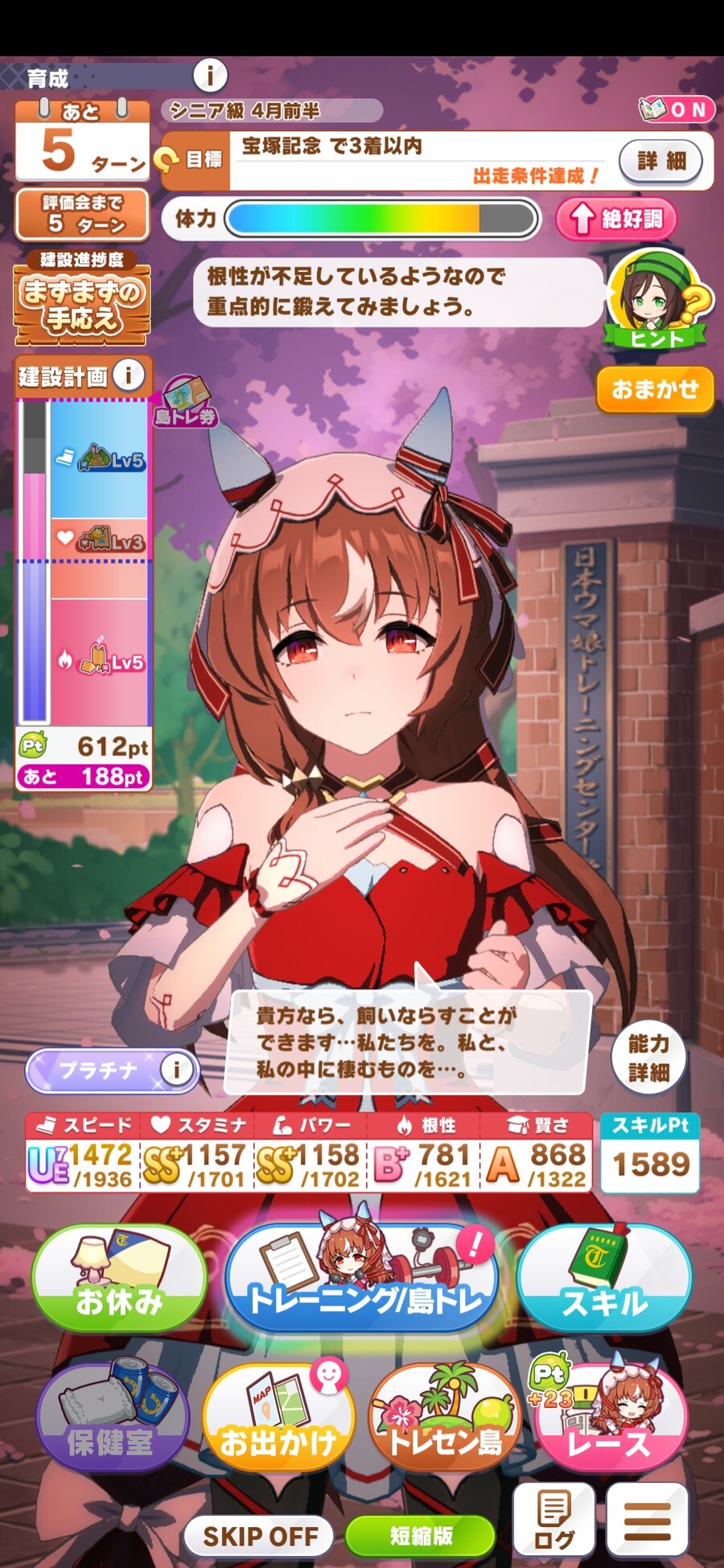Open the レース race menu
This screenshot has height=1568, width=724.
609,1419
